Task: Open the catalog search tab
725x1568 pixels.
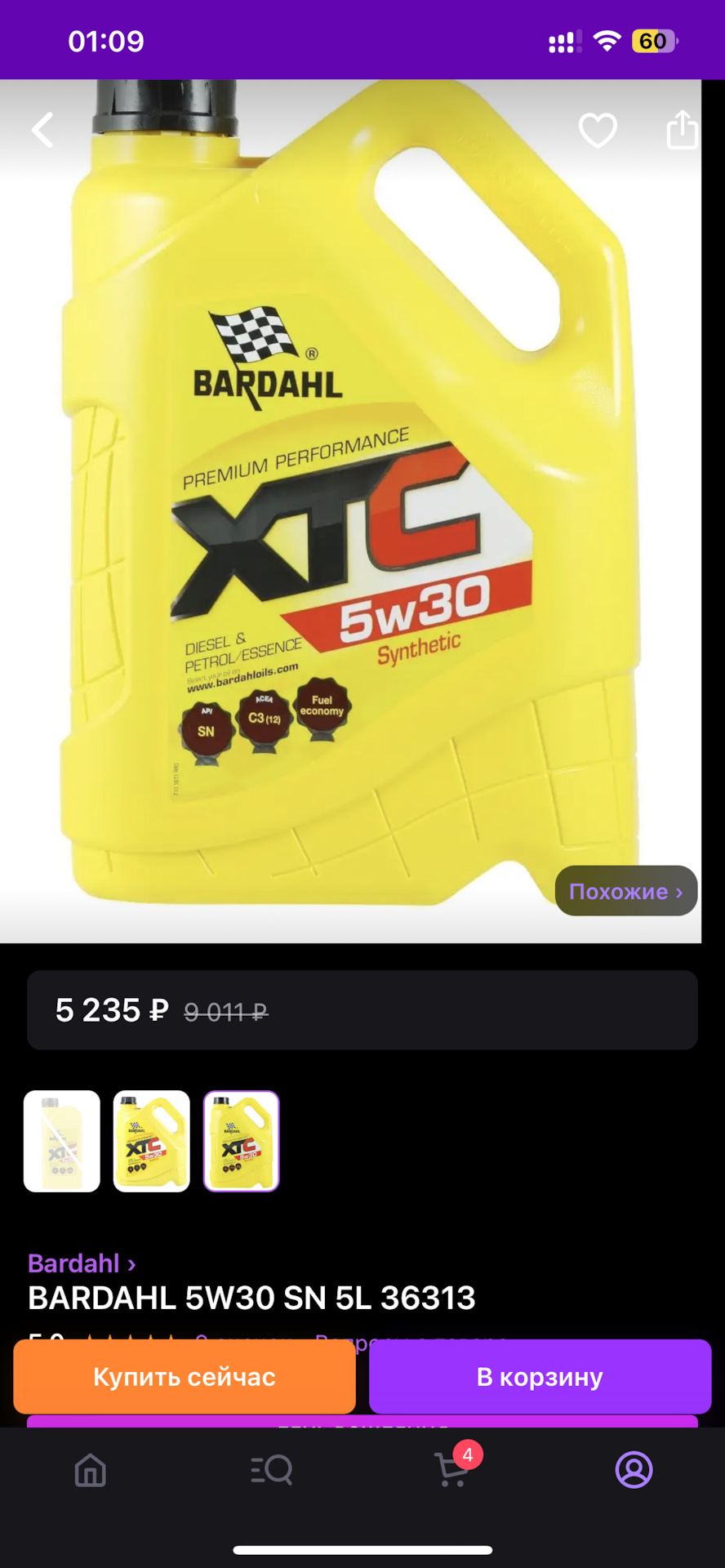Action: coord(272,1470)
